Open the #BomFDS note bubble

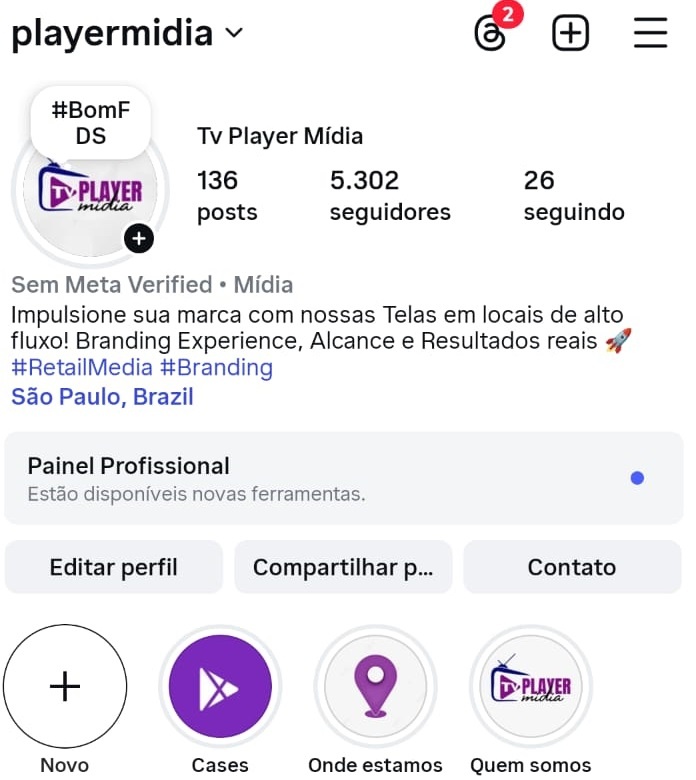(x=91, y=123)
